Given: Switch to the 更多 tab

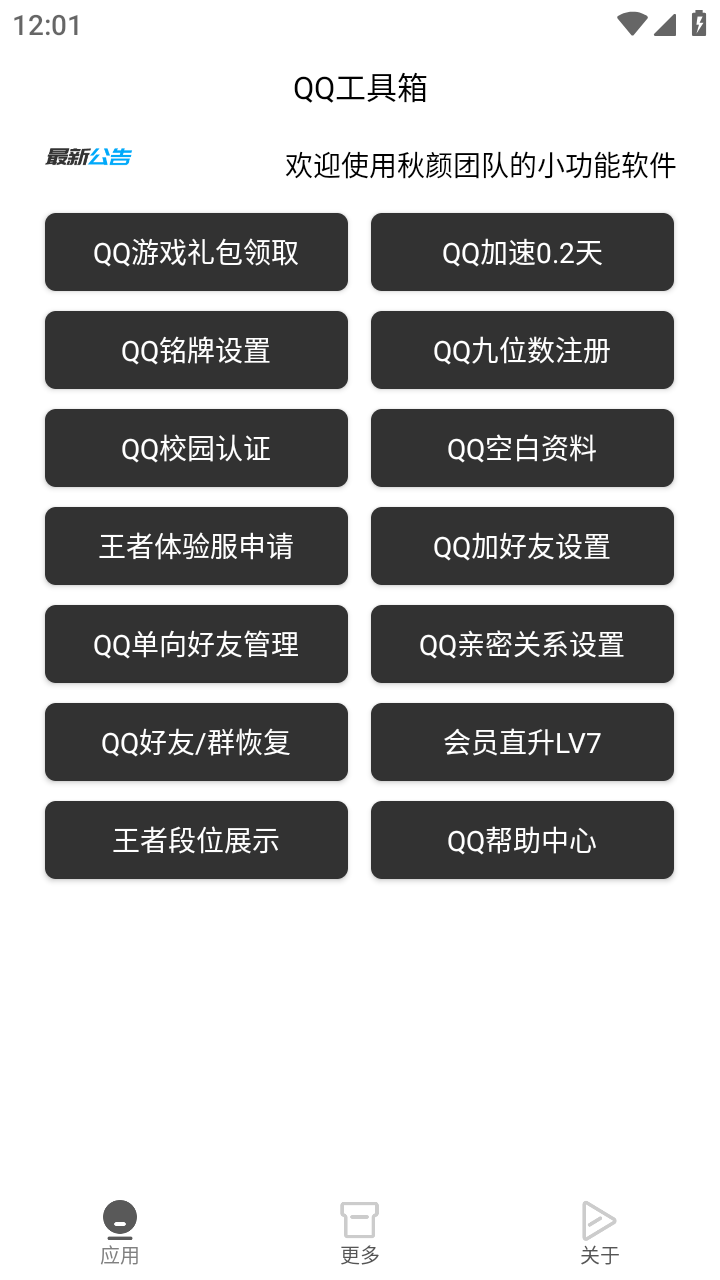Looking at the screenshot, I should click(360, 1234).
